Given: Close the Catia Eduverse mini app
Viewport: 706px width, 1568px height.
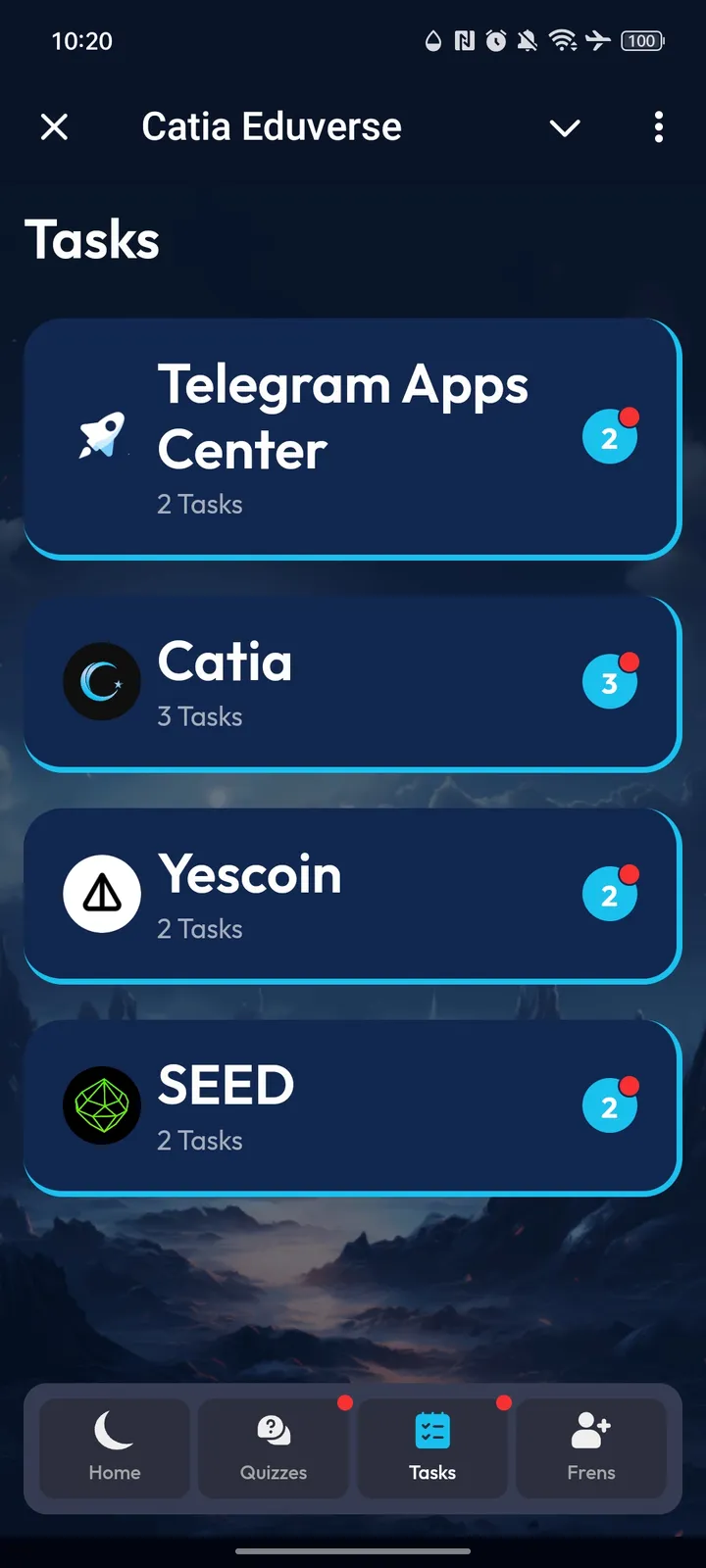Looking at the screenshot, I should coord(55,126).
